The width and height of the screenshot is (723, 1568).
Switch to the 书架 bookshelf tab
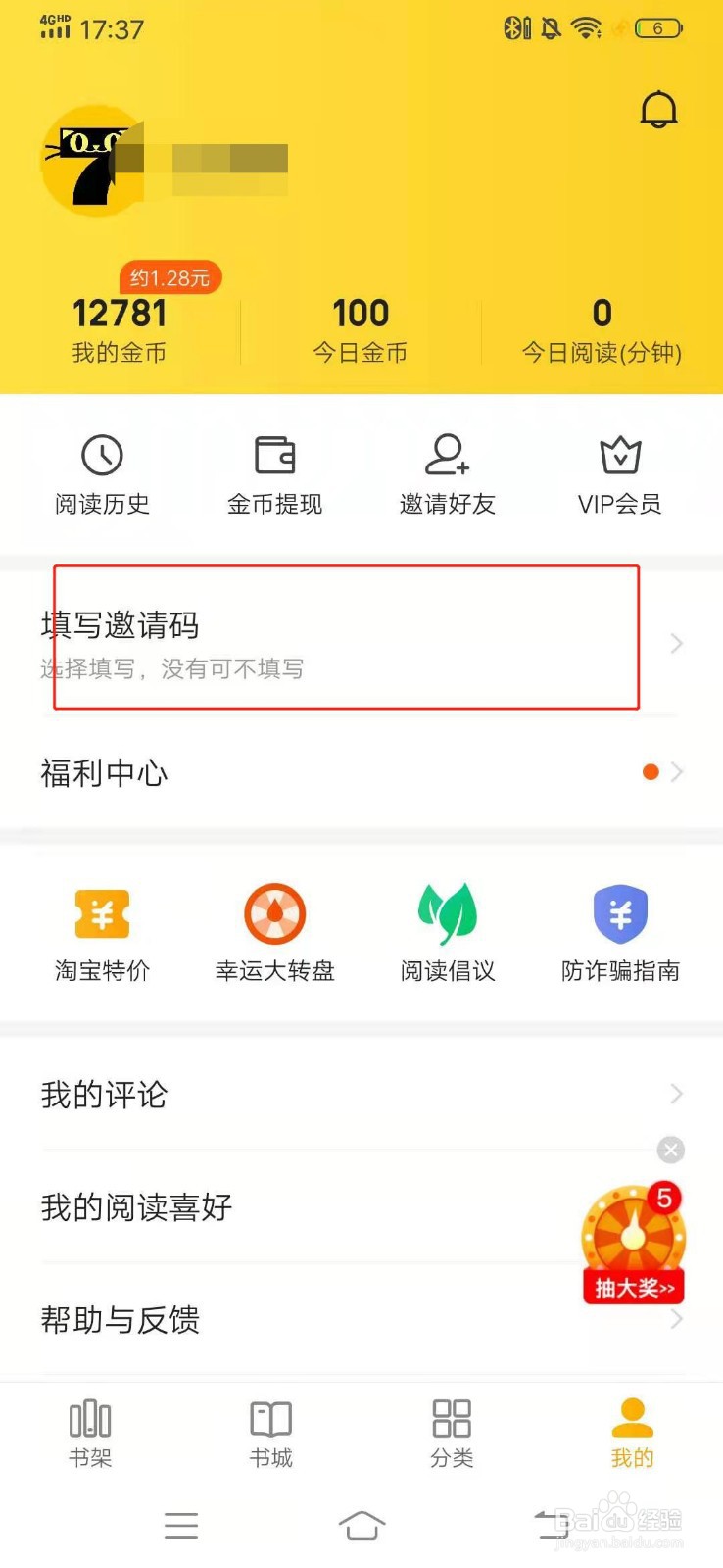point(90,1433)
